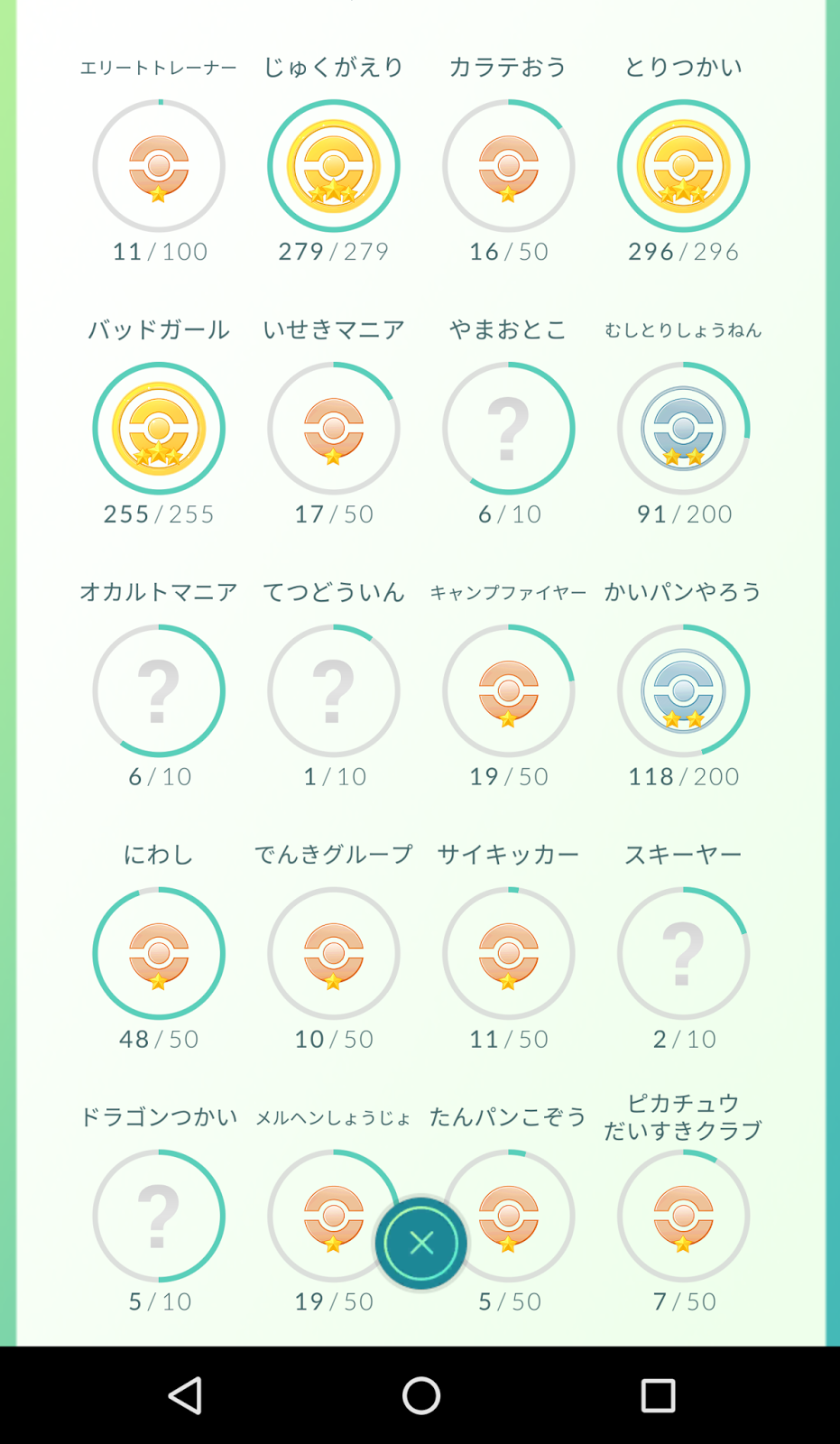Viewport: 840px width, 1444px height.
Task: Open the キャンプファイヤー medal
Action: [508, 691]
